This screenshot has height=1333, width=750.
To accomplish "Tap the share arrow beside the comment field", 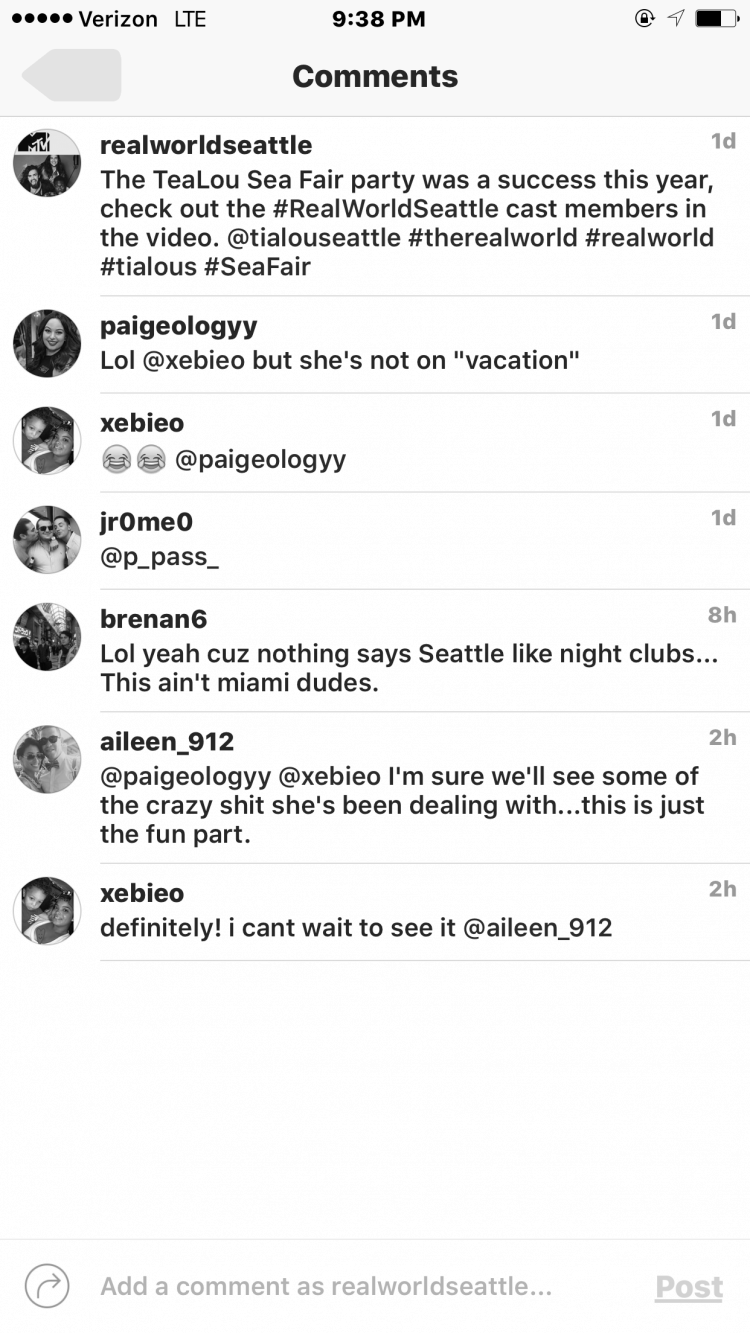I will (x=47, y=1285).
